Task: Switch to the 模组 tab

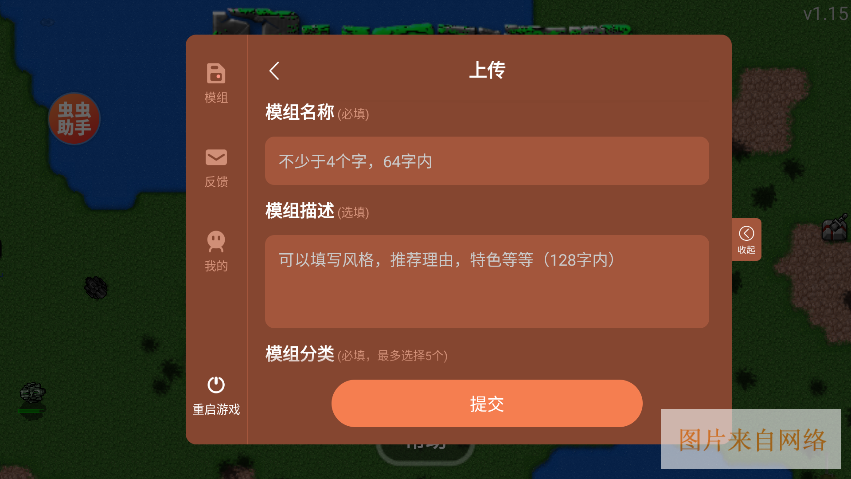Action: click(x=216, y=83)
